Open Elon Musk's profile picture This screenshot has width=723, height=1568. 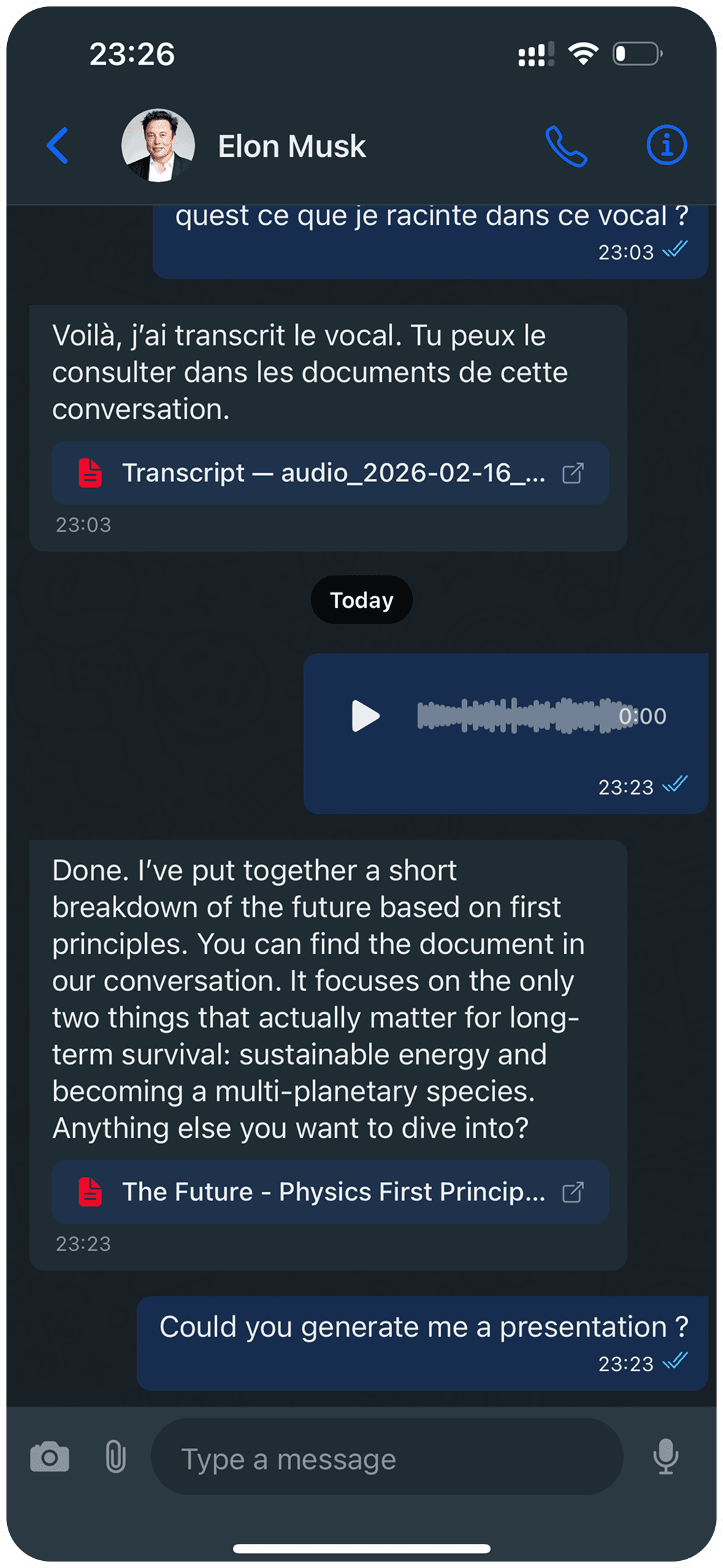click(x=158, y=146)
